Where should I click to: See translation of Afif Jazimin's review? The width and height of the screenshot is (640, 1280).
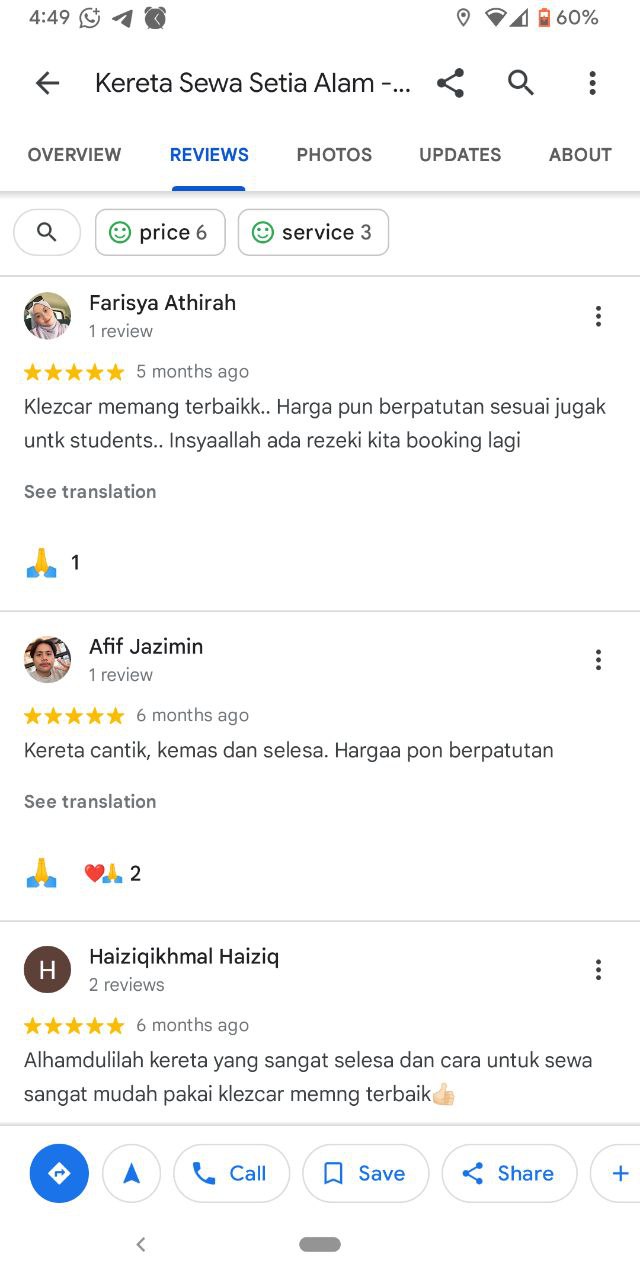90,801
